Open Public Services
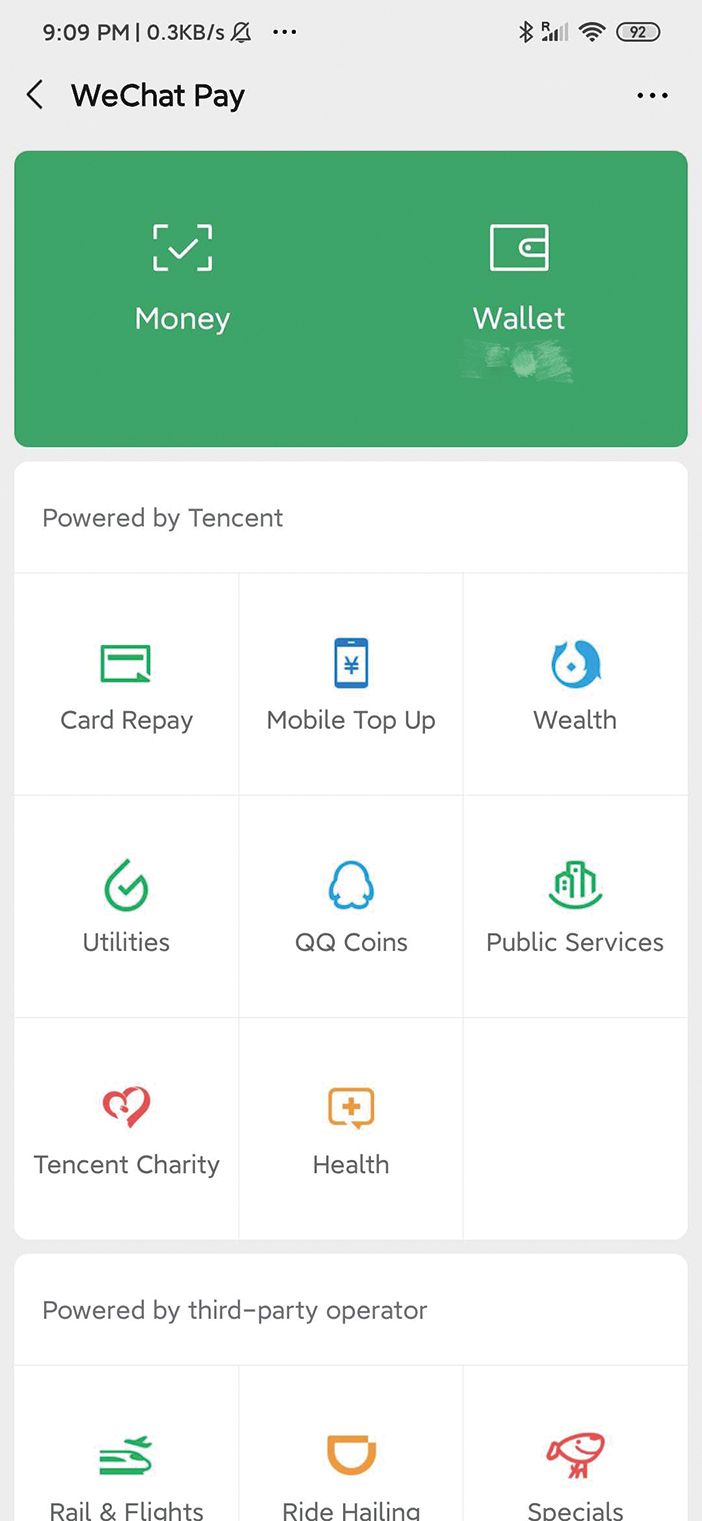The image size is (702, 1521). click(575, 908)
